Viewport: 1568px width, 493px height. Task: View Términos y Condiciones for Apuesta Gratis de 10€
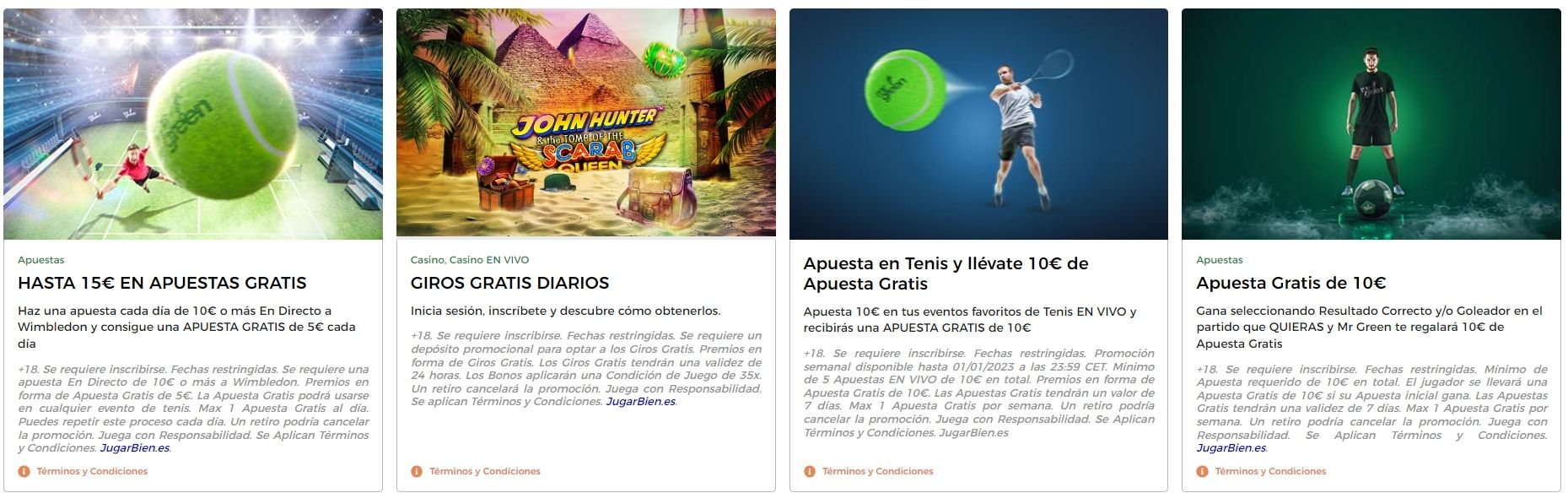1270,471
